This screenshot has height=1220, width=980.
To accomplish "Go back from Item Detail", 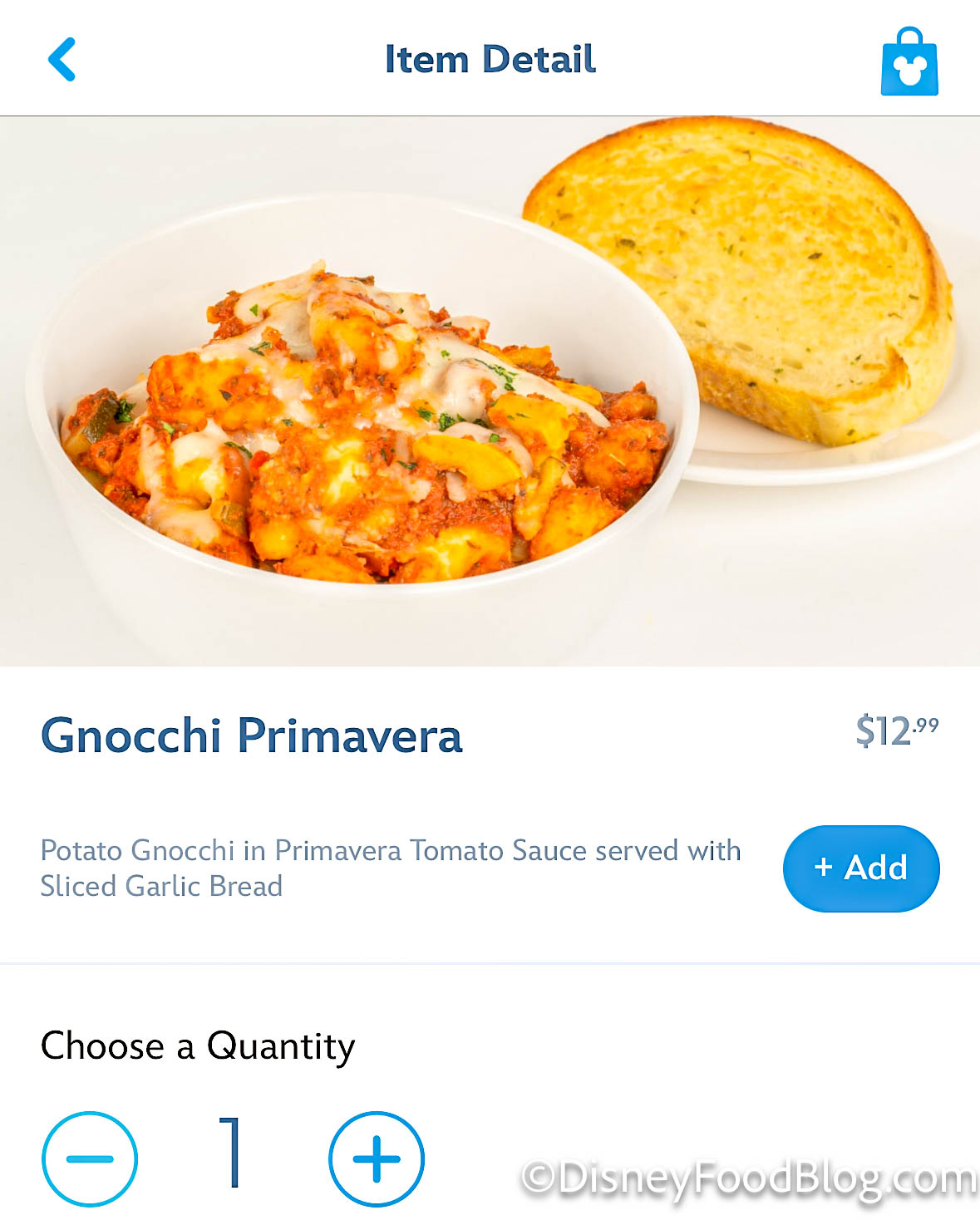I will [62, 59].
